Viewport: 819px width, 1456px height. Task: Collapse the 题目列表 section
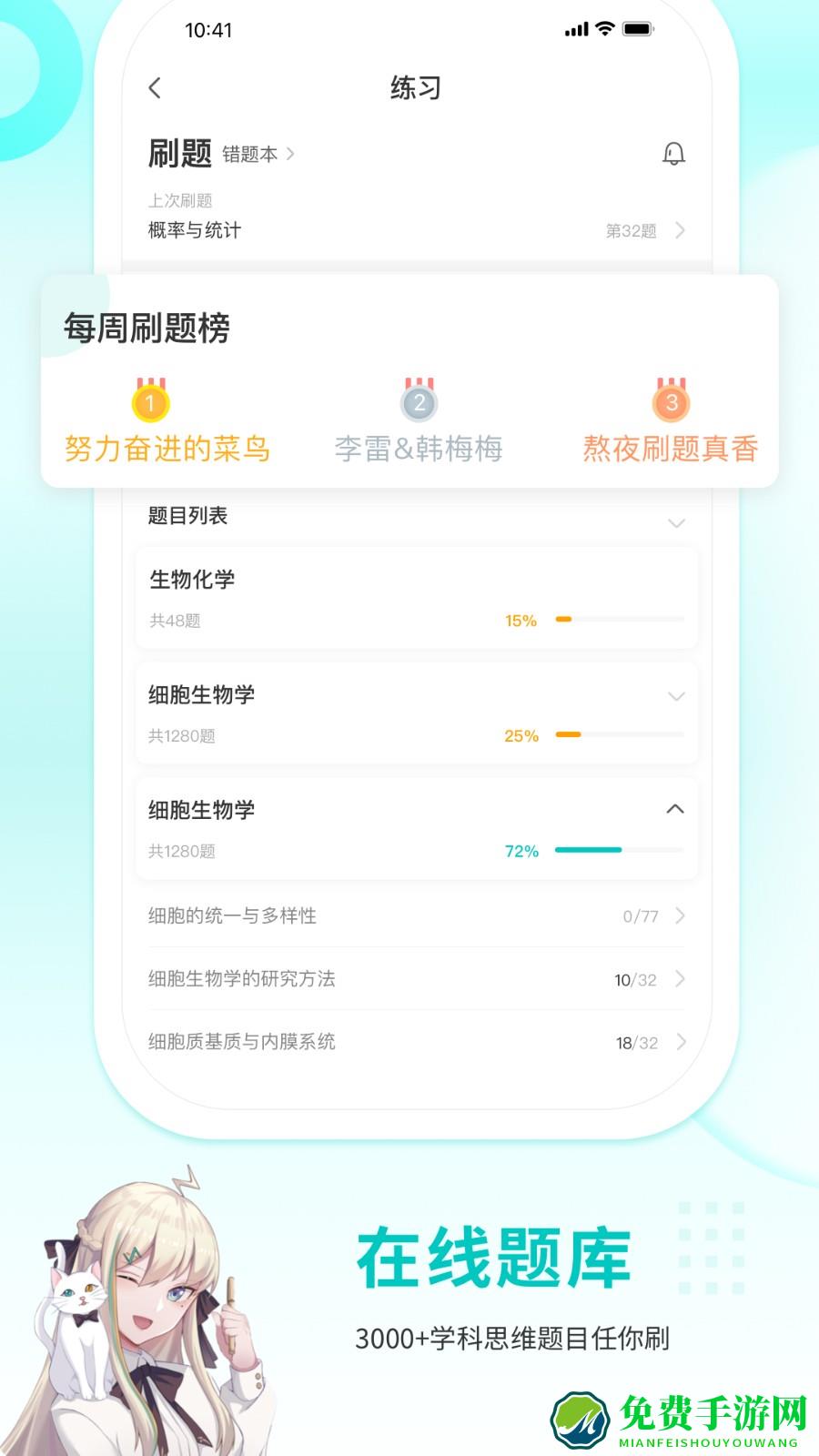tap(675, 522)
